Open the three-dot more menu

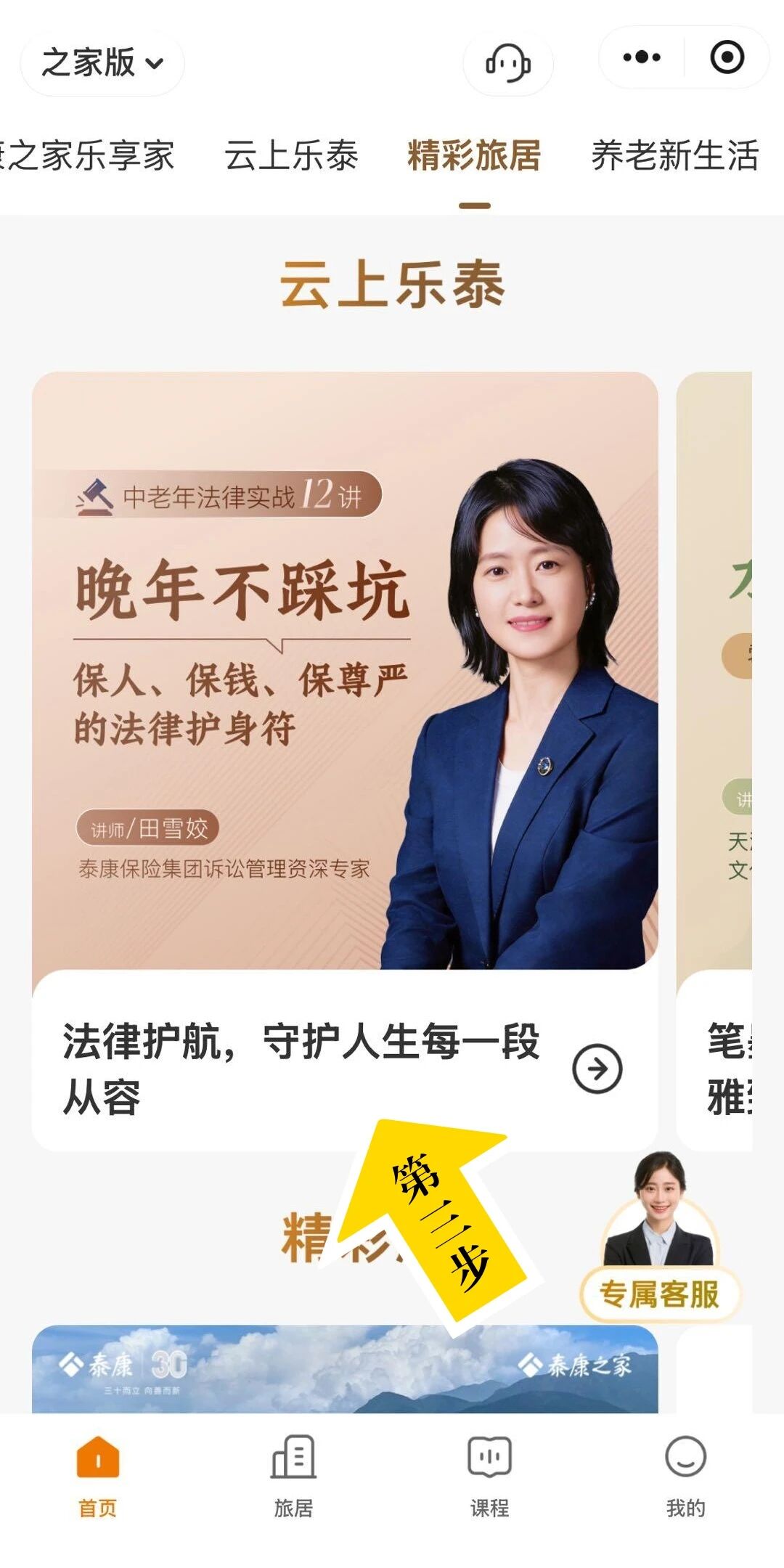point(642,57)
